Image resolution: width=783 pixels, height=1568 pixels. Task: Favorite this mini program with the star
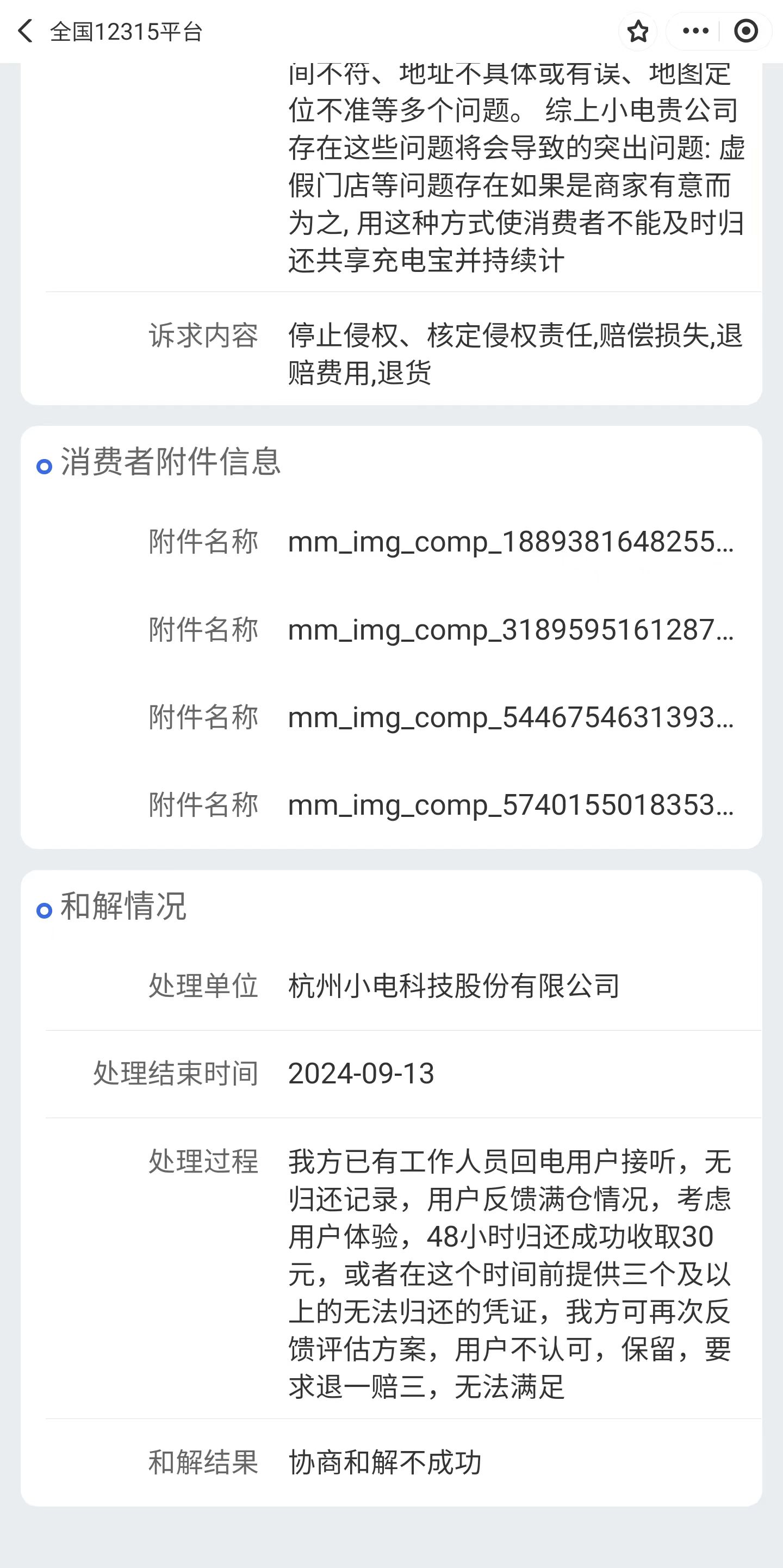point(638,31)
